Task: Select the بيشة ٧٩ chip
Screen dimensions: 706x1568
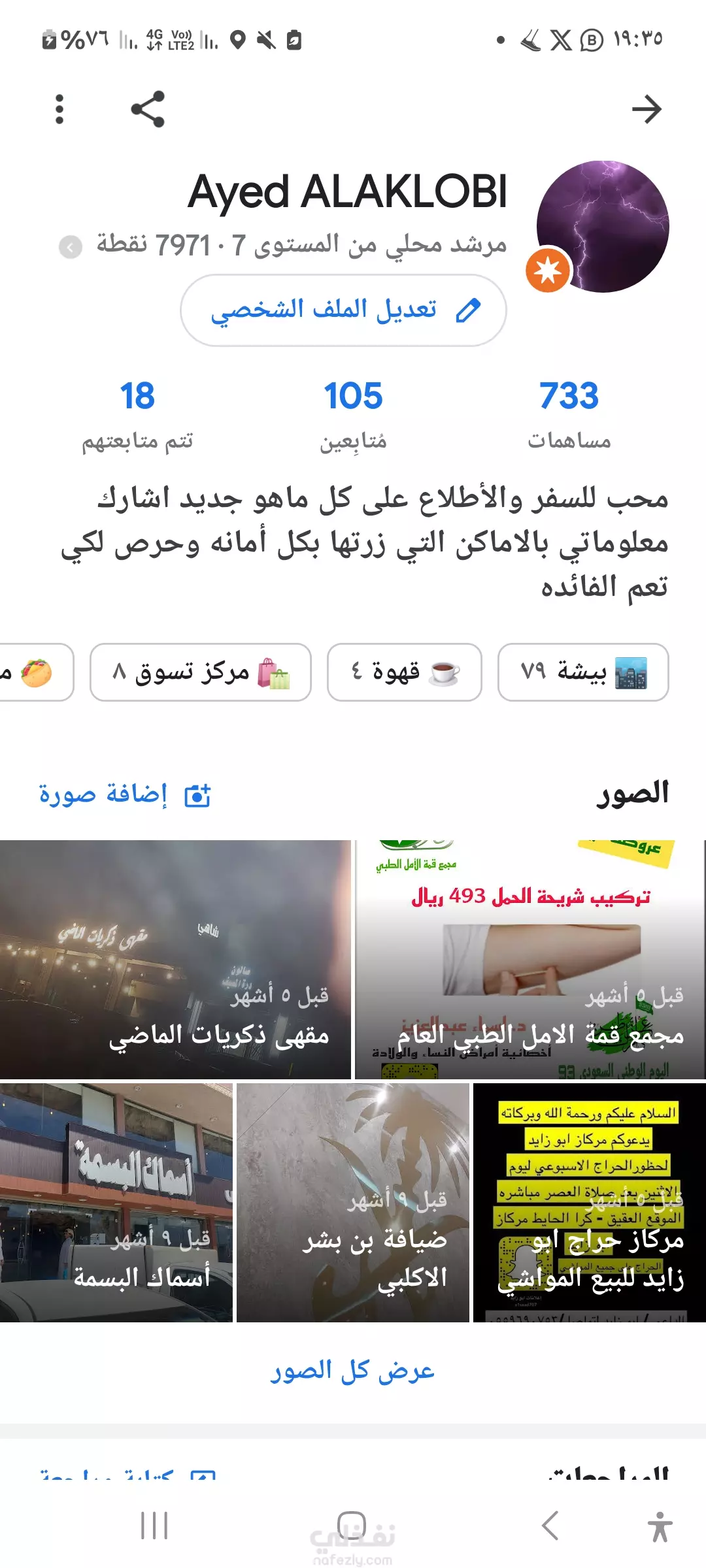Action: 583,672
